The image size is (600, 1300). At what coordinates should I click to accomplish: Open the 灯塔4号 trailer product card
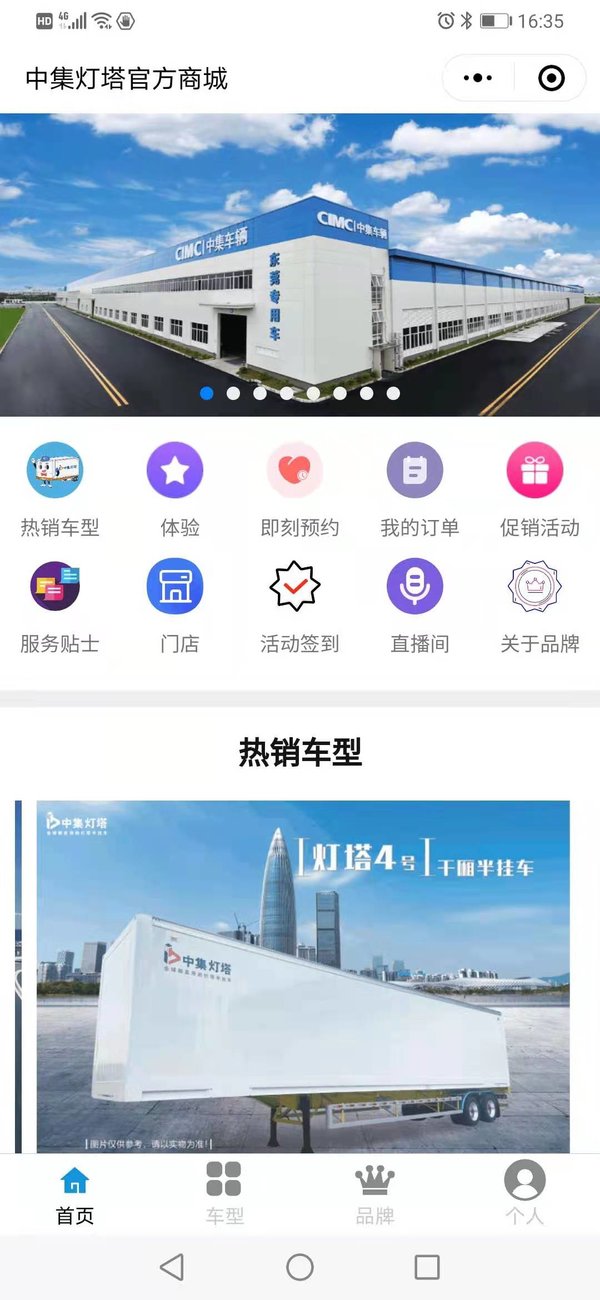[x=303, y=975]
